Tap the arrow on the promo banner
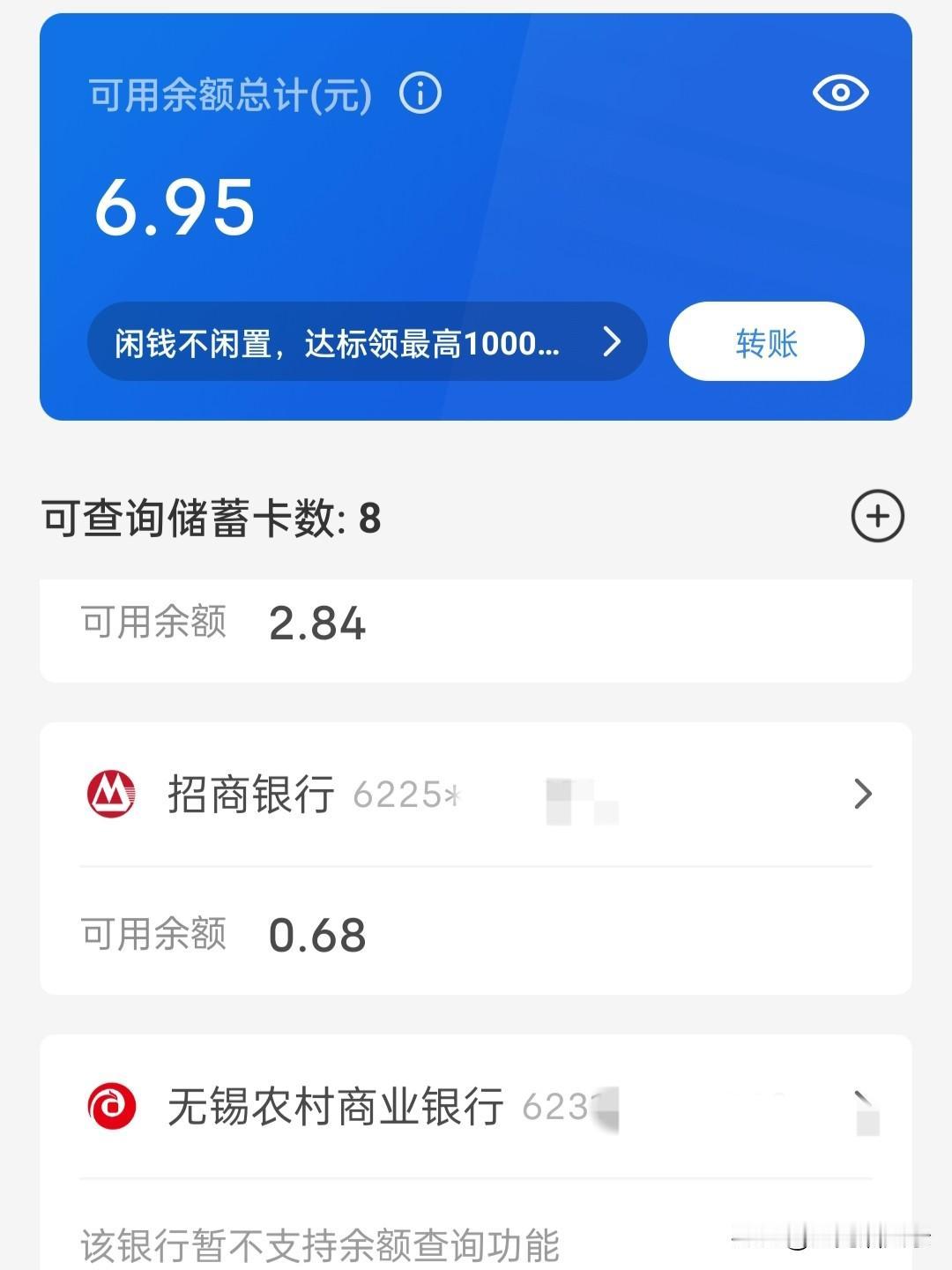This screenshot has height=1270, width=952. (611, 342)
